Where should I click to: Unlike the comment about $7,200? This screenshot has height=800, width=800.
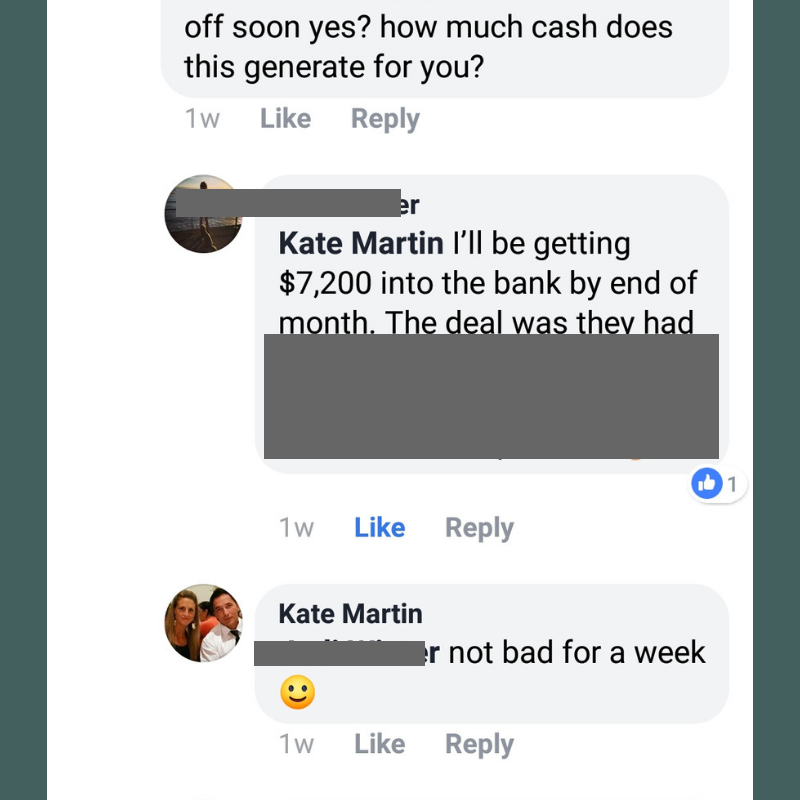(x=379, y=528)
